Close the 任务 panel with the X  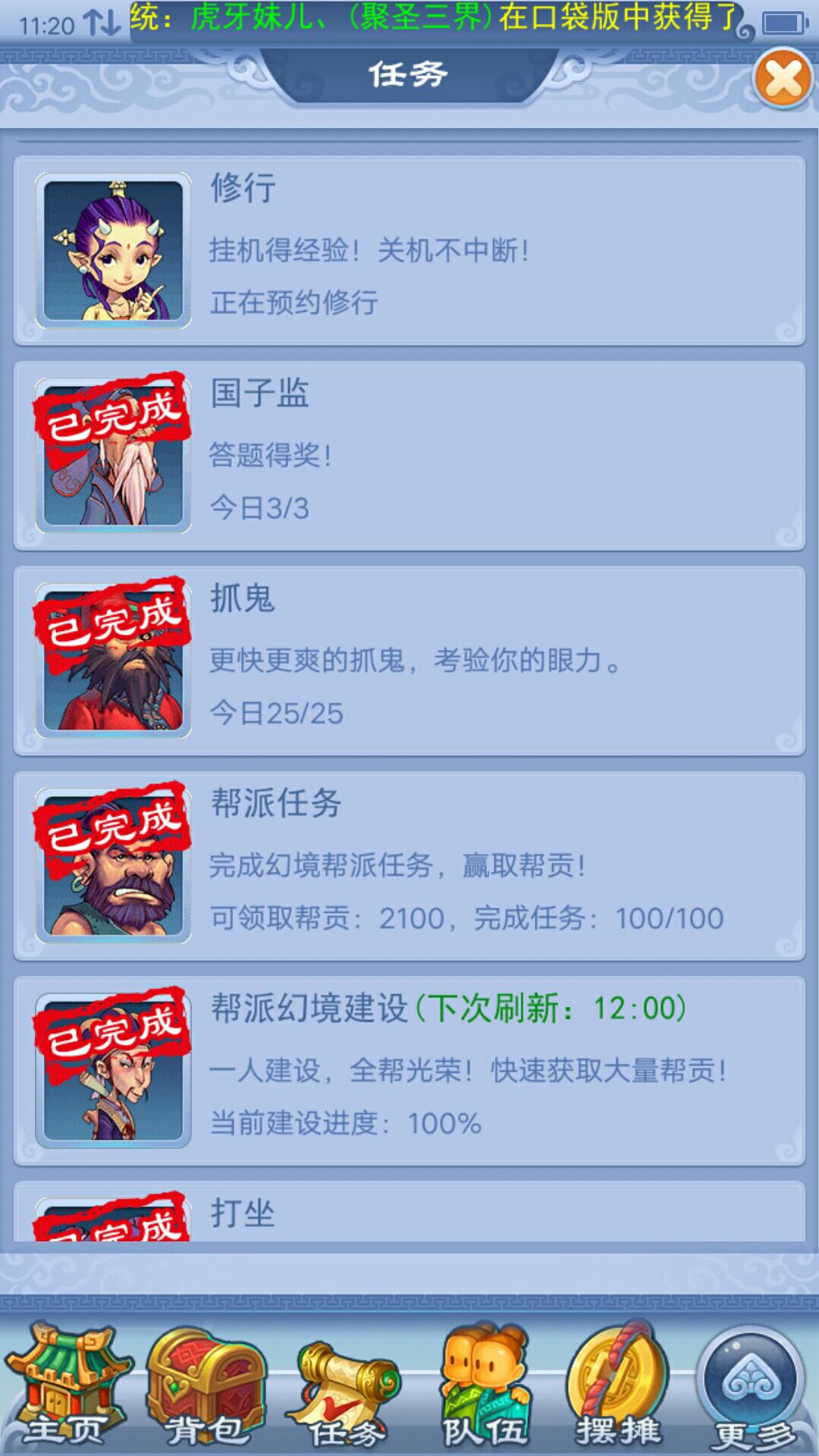(784, 79)
